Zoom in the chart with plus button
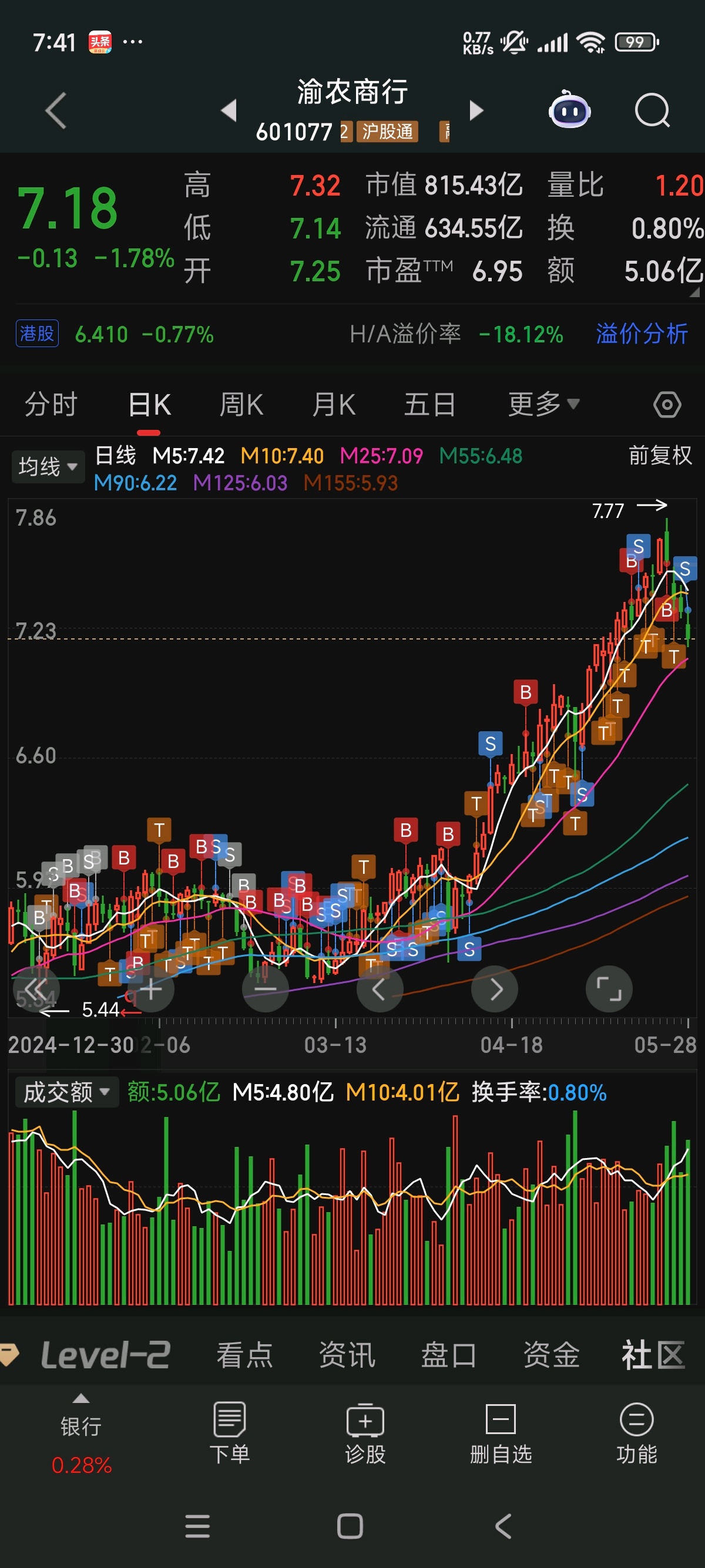This screenshot has width=705, height=1568. [x=151, y=989]
